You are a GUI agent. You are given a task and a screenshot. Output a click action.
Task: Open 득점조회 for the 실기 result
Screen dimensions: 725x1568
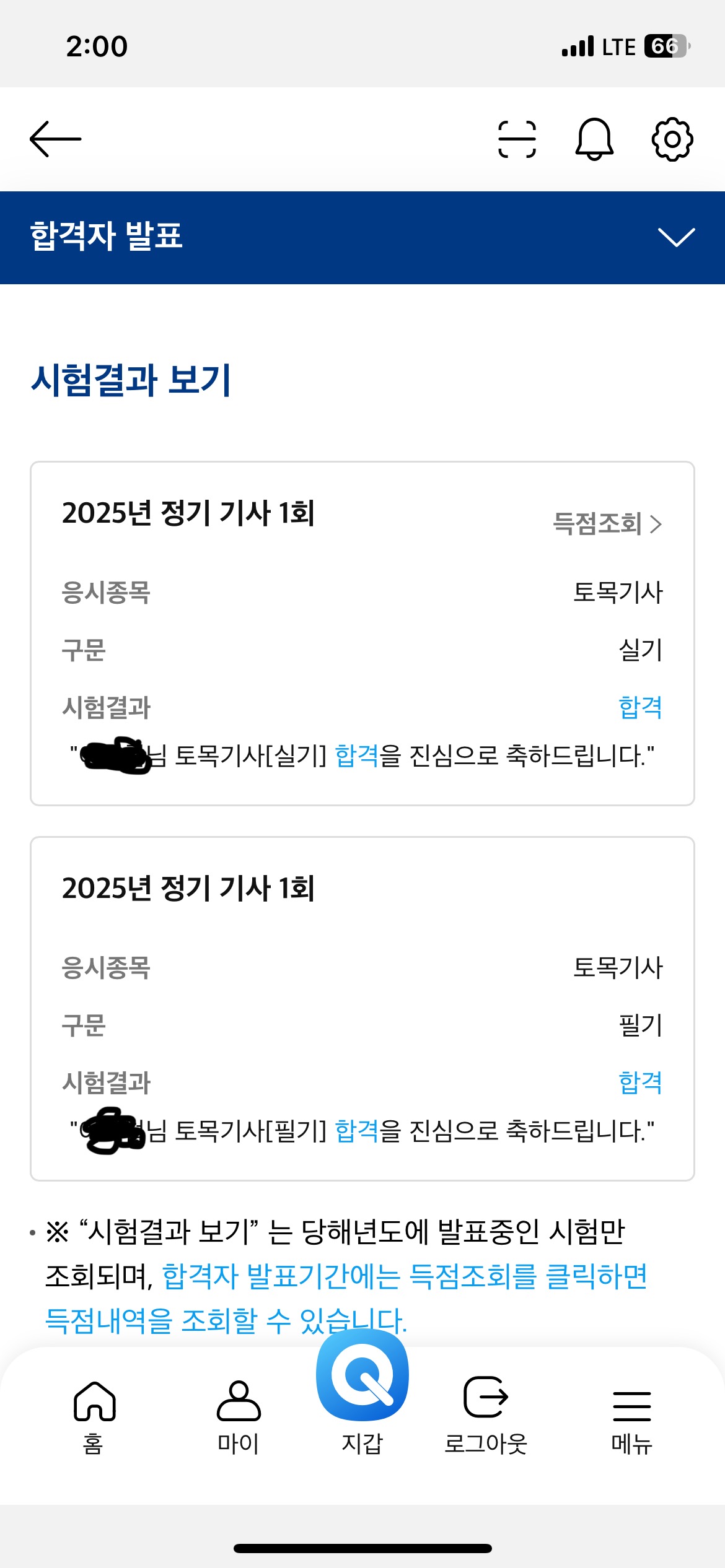(x=607, y=524)
